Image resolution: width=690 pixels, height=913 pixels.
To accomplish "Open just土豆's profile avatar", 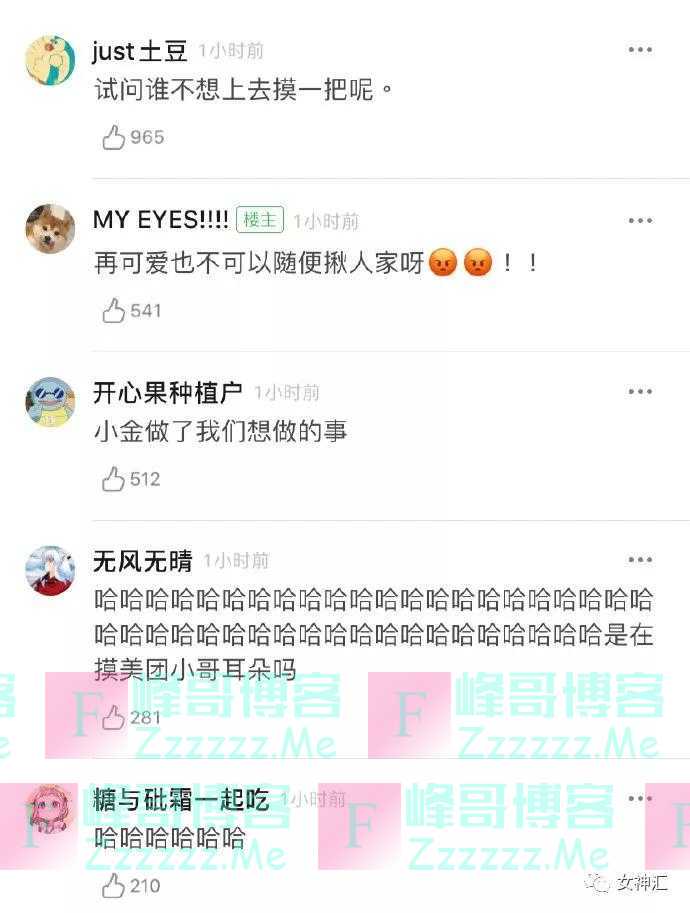I will point(50,60).
